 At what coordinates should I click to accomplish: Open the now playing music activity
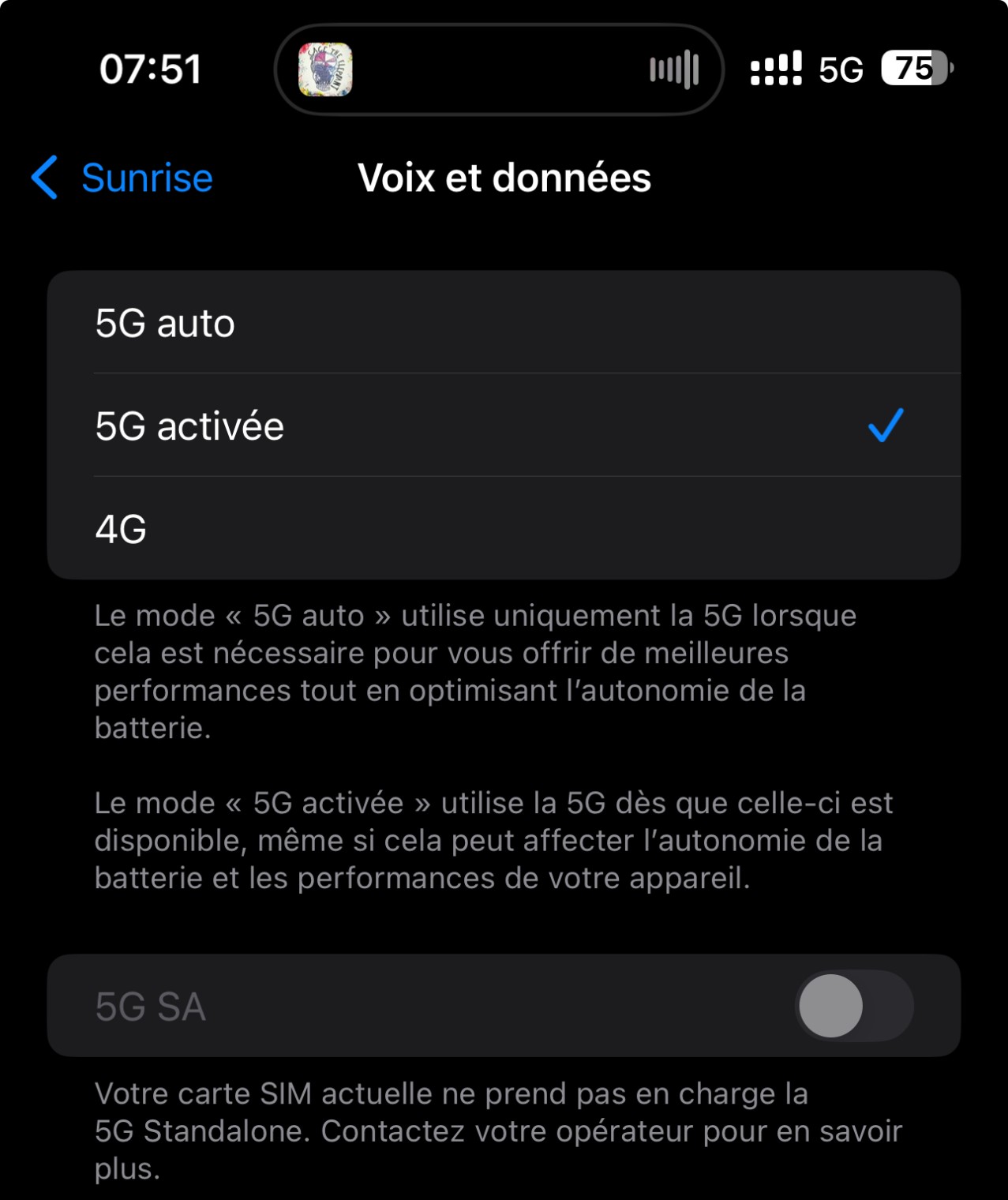[x=499, y=69]
